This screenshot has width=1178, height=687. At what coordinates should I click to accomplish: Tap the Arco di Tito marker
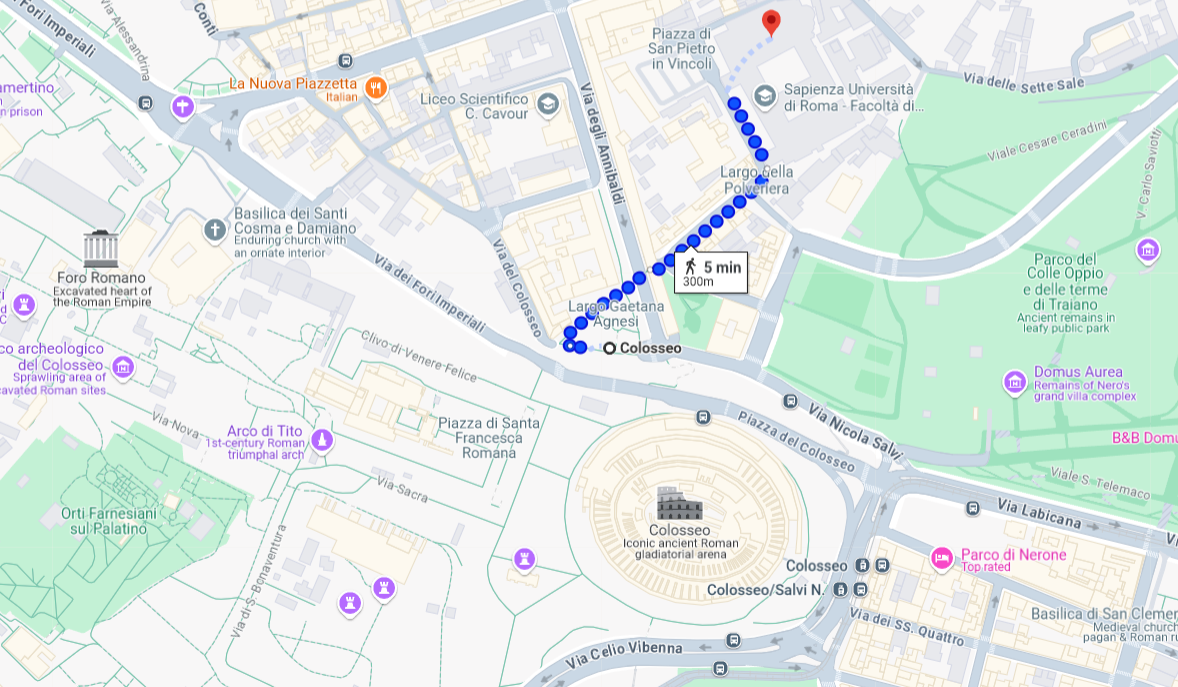(x=322, y=439)
